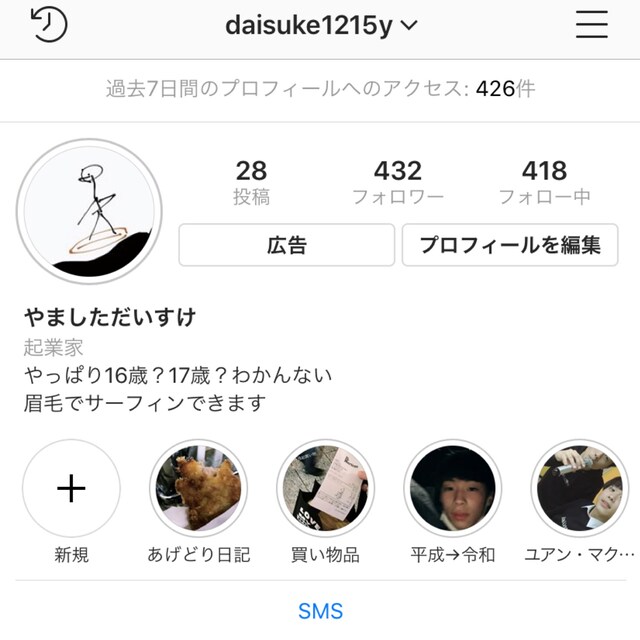
Task: Expand the daisuke1215y account switcher
Action: click(x=320, y=26)
